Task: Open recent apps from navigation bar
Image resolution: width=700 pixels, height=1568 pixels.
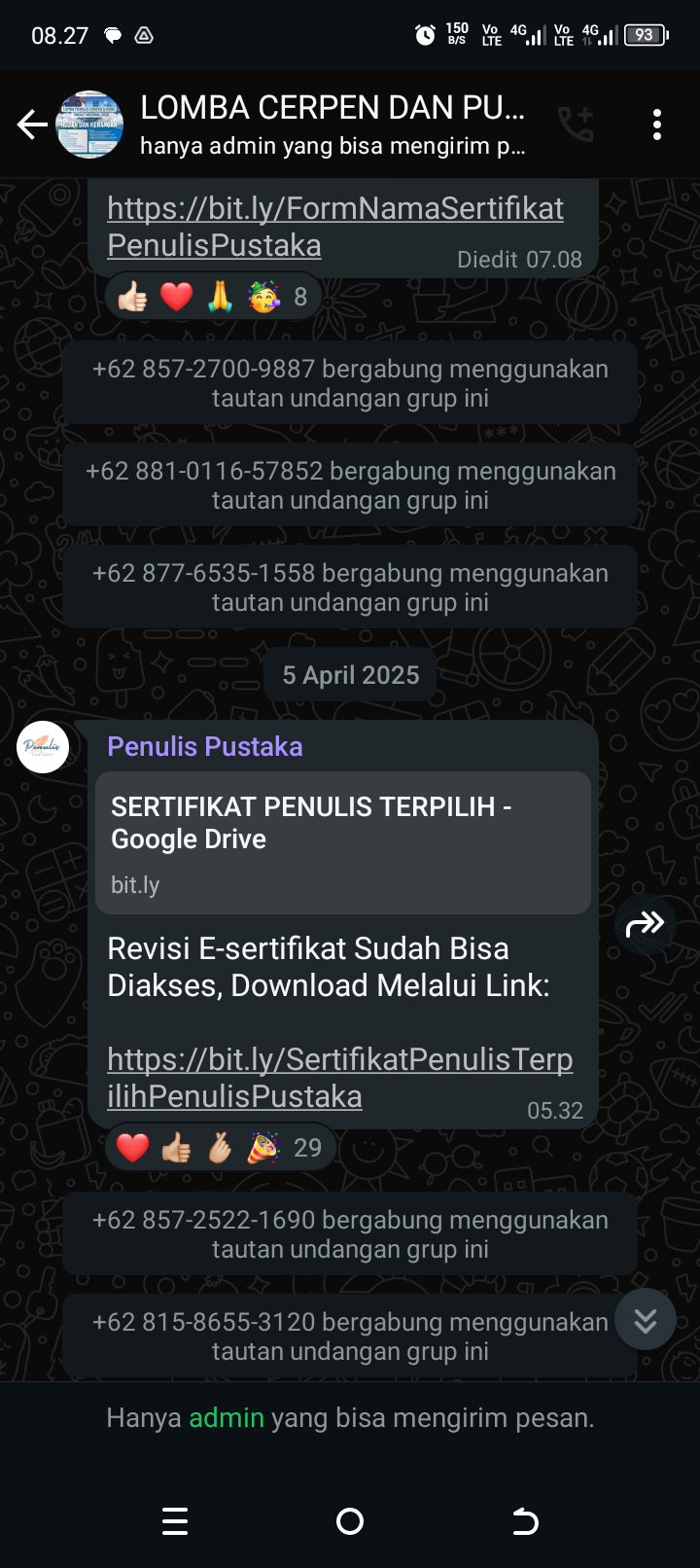Action: (175, 1521)
